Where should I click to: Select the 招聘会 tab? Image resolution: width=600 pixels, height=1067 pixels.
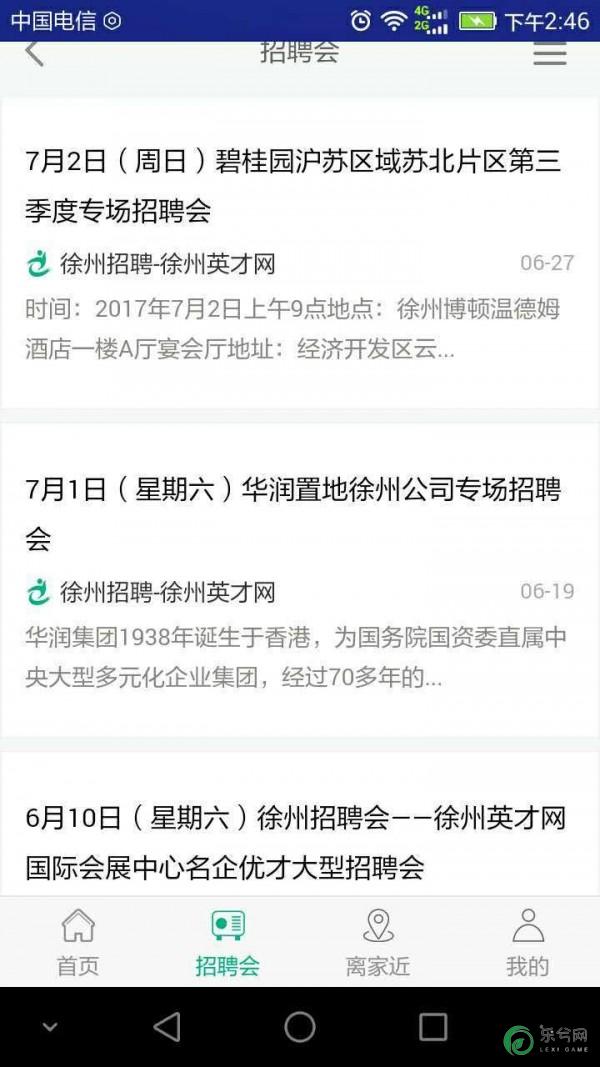click(x=227, y=942)
